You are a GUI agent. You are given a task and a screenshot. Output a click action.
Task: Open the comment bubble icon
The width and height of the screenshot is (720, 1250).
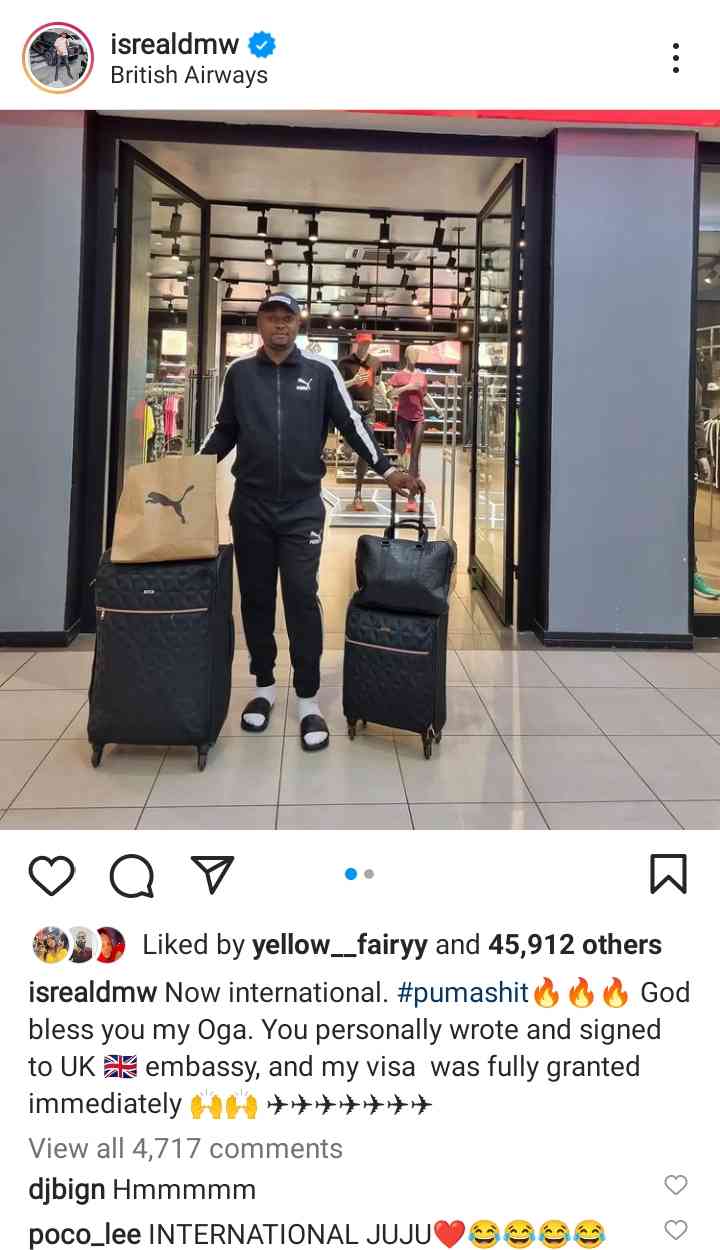pyautogui.click(x=131, y=876)
